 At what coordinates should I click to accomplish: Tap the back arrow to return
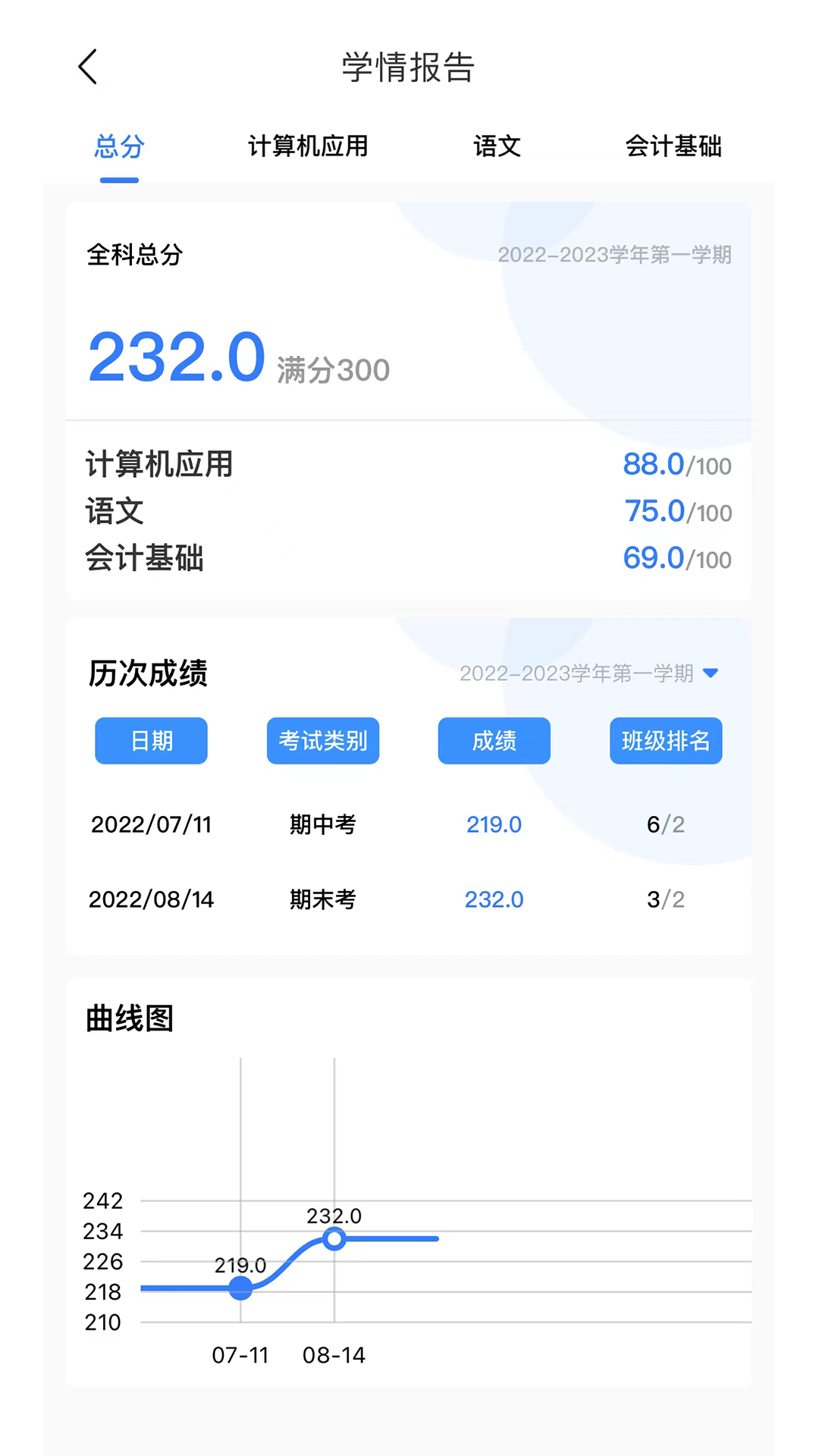pyautogui.click(x=87, y=67)
